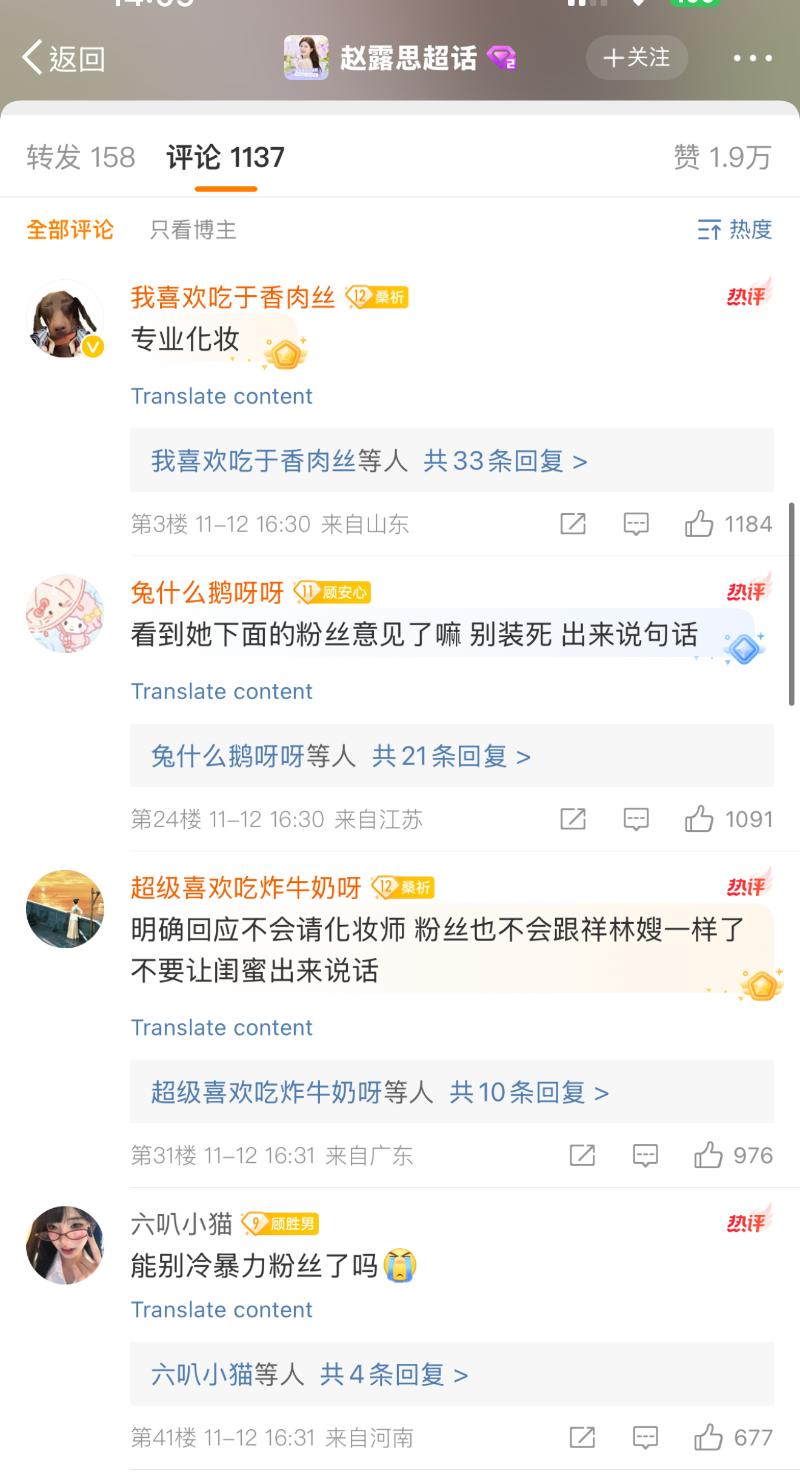Switch to the 赞 1.9万 tab

722,157
